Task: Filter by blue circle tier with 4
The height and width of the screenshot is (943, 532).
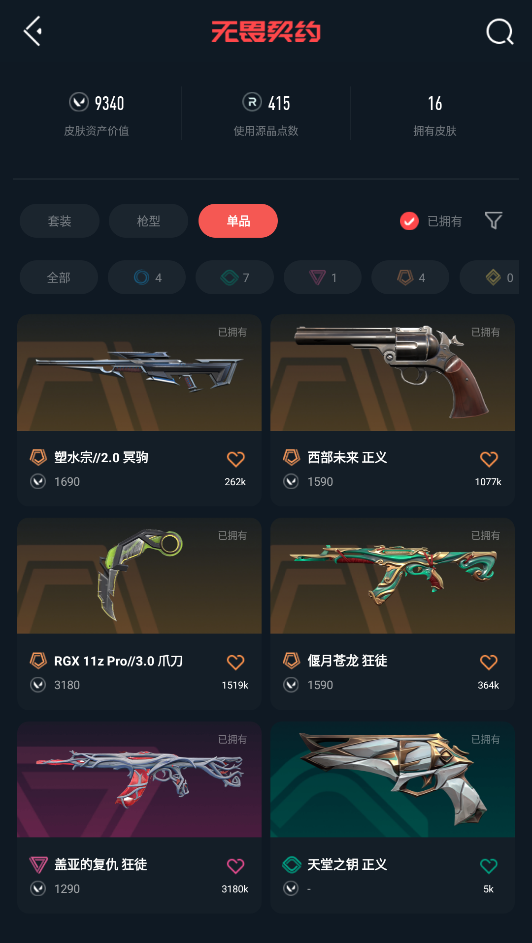Action: (x=147, y=277)
